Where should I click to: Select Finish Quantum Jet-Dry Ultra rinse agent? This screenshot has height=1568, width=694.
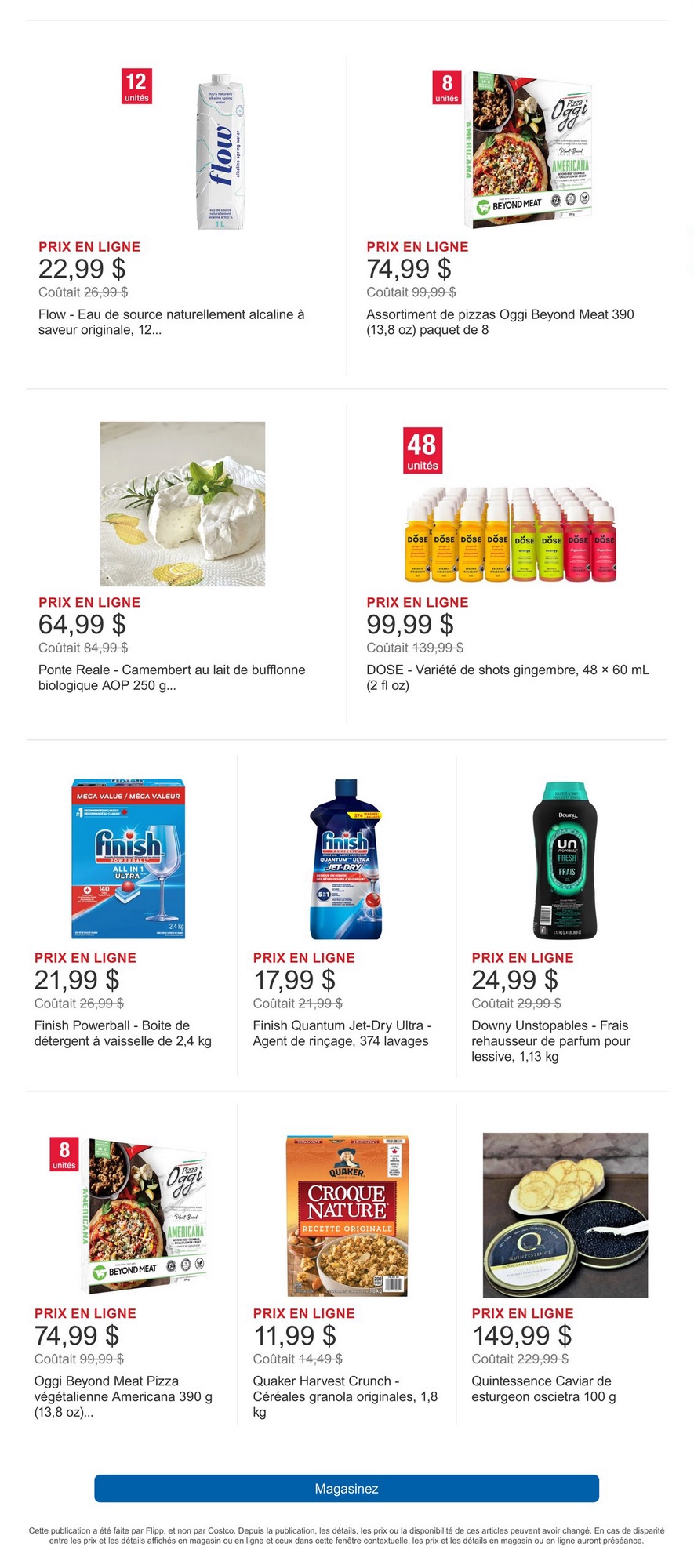point(346,858)
